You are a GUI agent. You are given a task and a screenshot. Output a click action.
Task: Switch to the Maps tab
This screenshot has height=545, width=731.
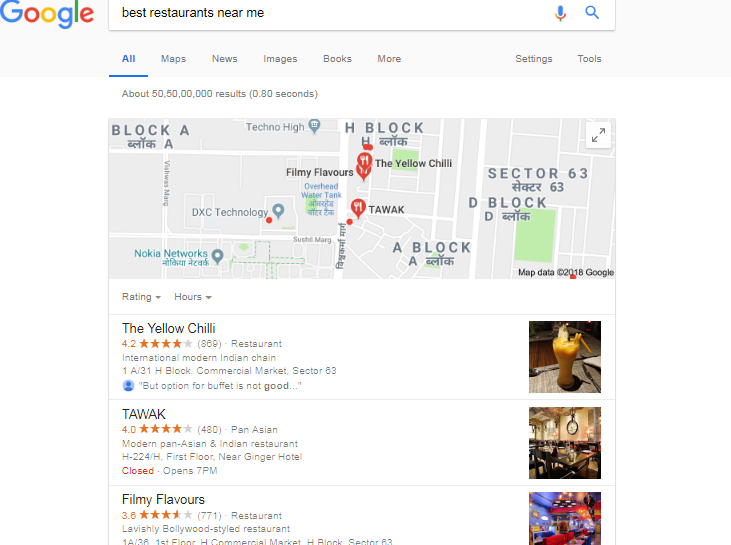point(173,59)
